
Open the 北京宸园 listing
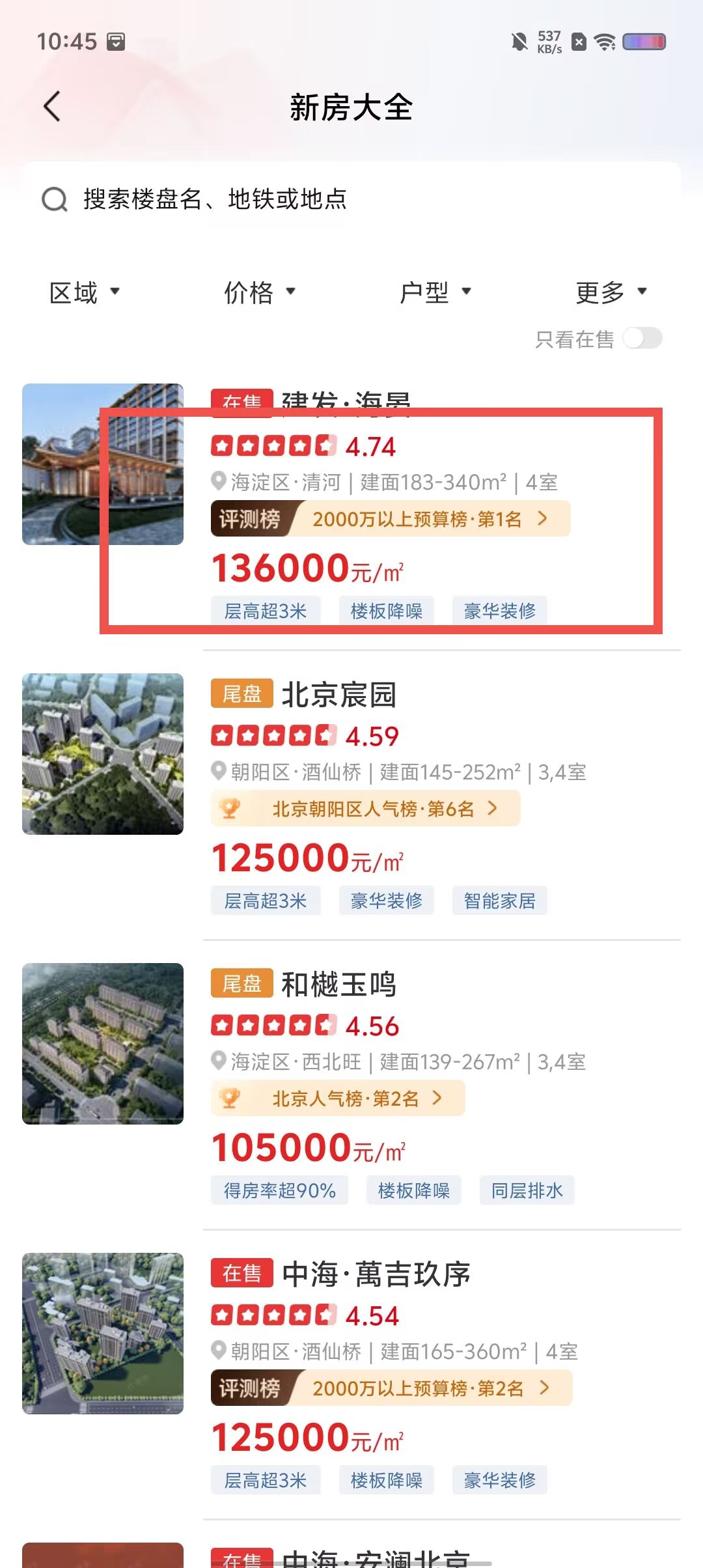(x=351, y=794)
